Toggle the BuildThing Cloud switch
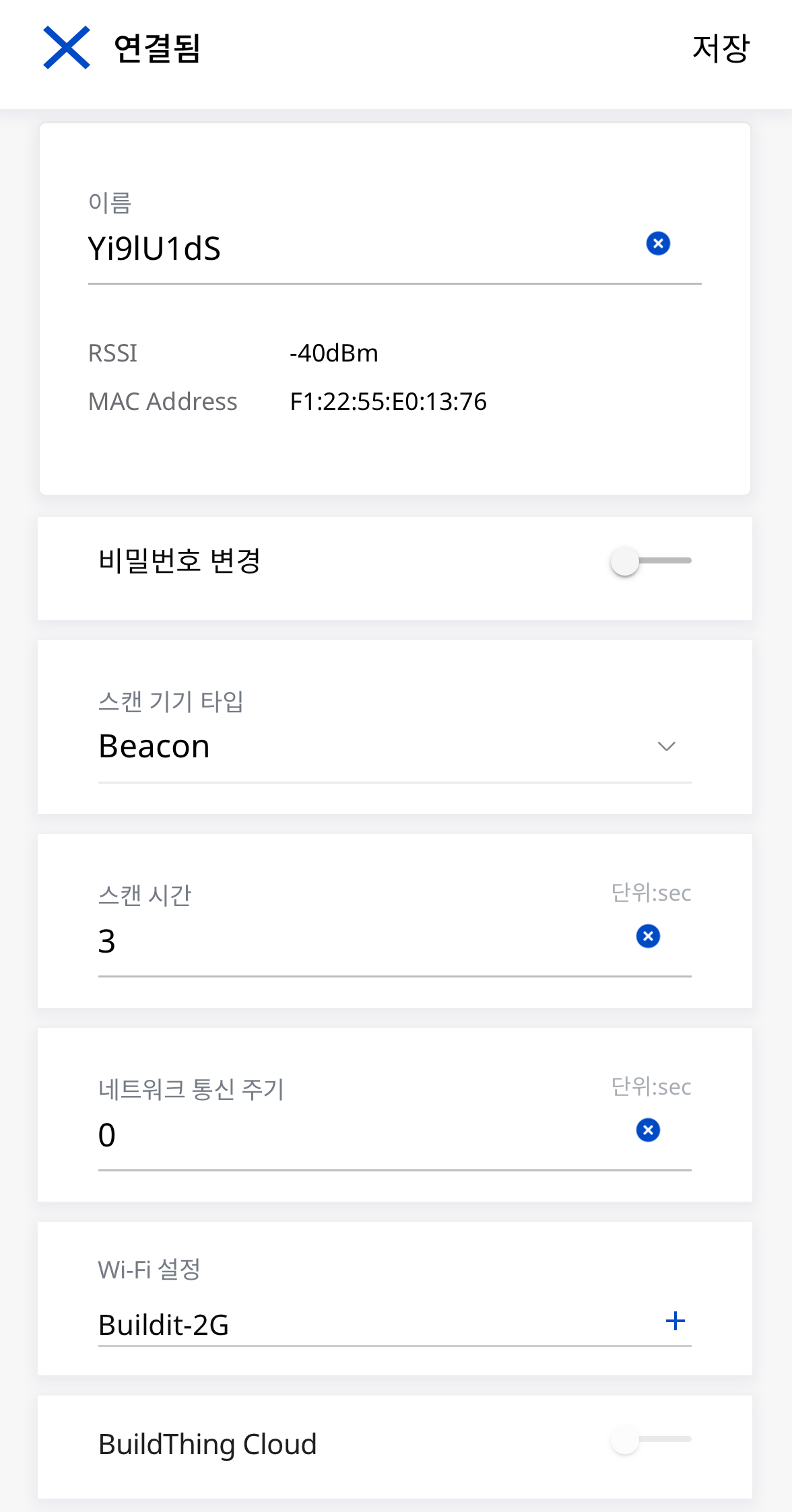Image resolution: width=792 pixels, height=1512 pixels. (x=649, y=1440)
